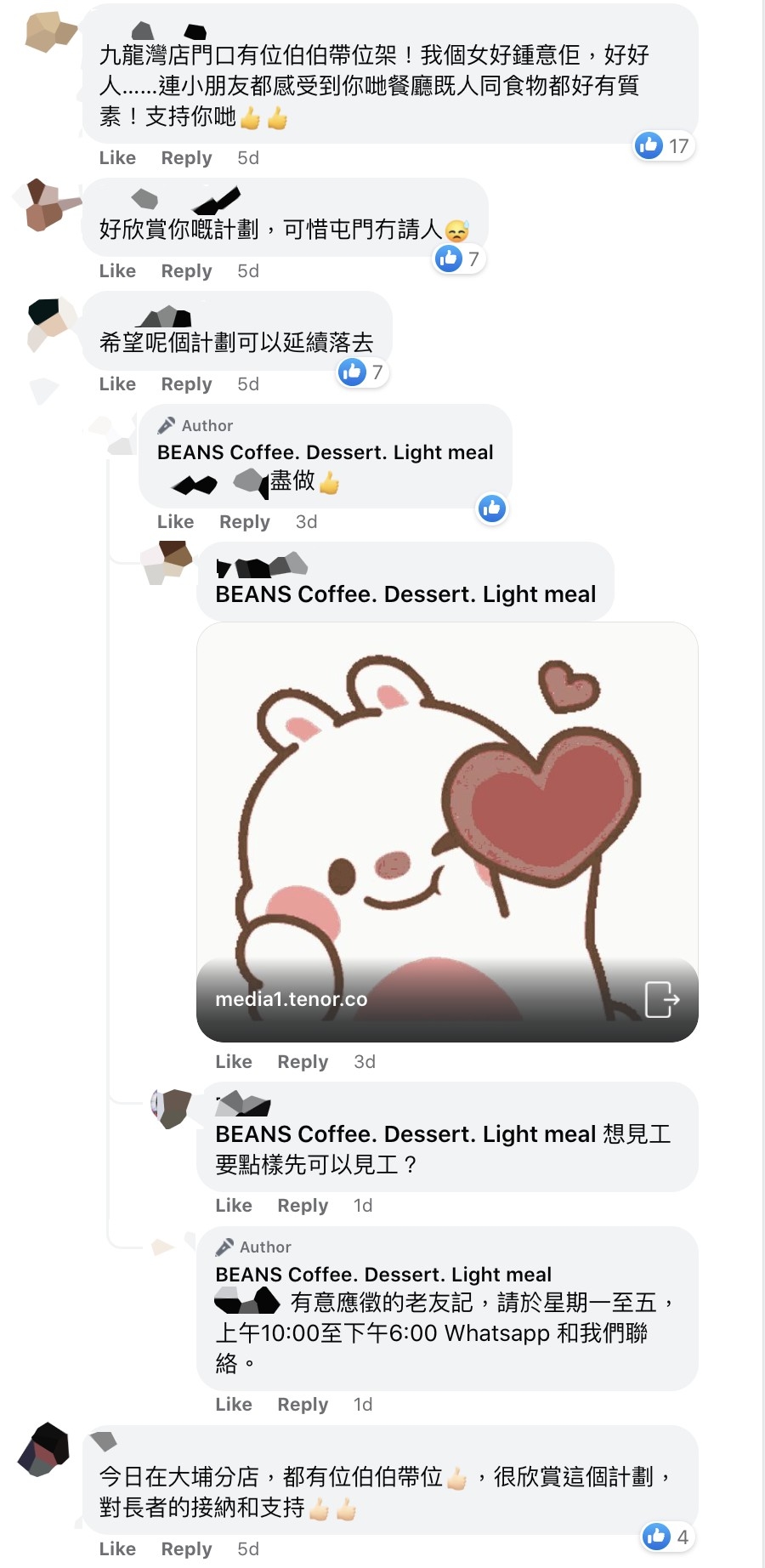
Task: Reply to the 屯門冇請人 comment
Action: pos(186,271)
